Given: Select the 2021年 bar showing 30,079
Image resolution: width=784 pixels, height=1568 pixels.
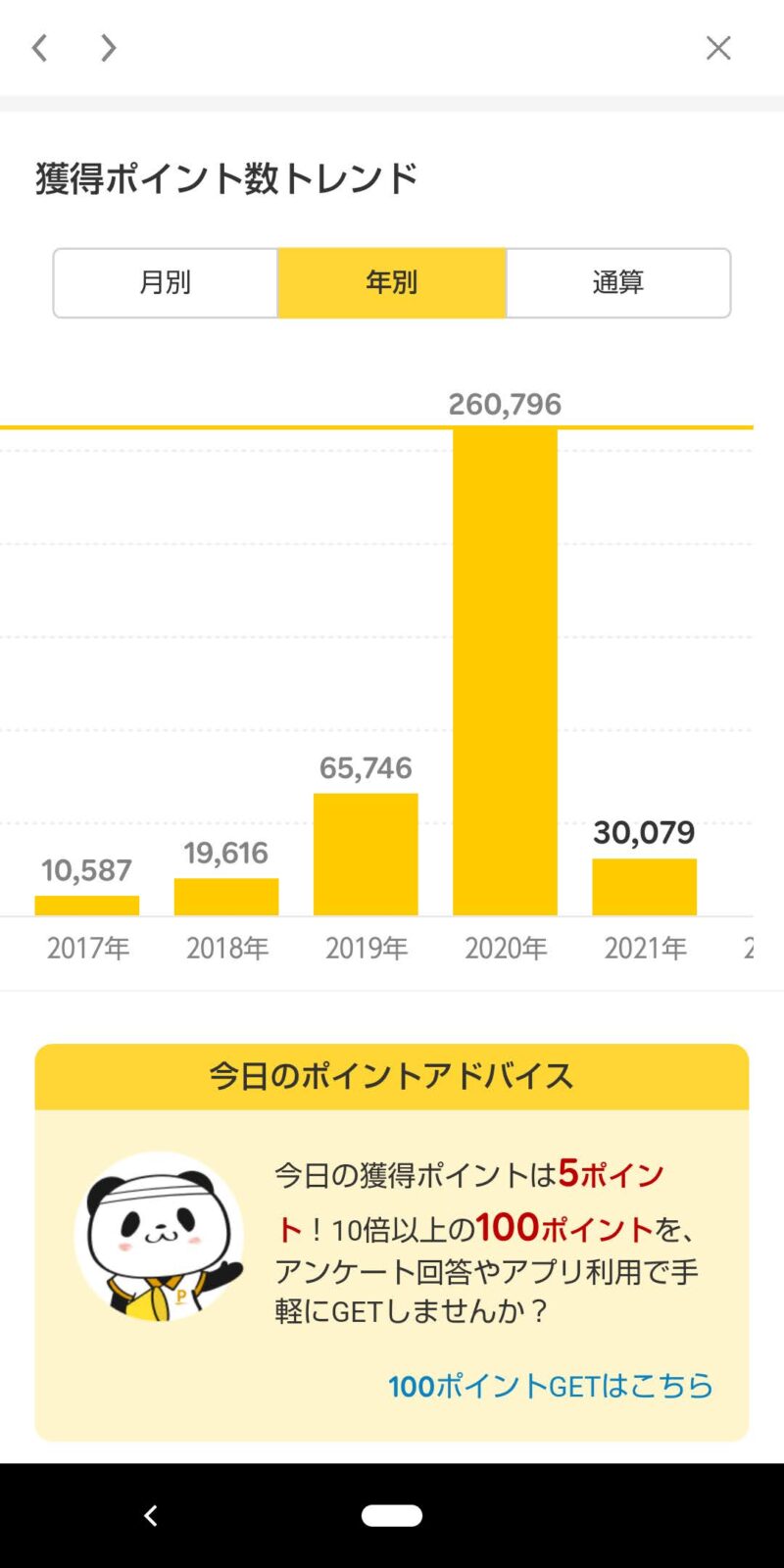Looking at the screenshot, I should [x=644, y=887].
